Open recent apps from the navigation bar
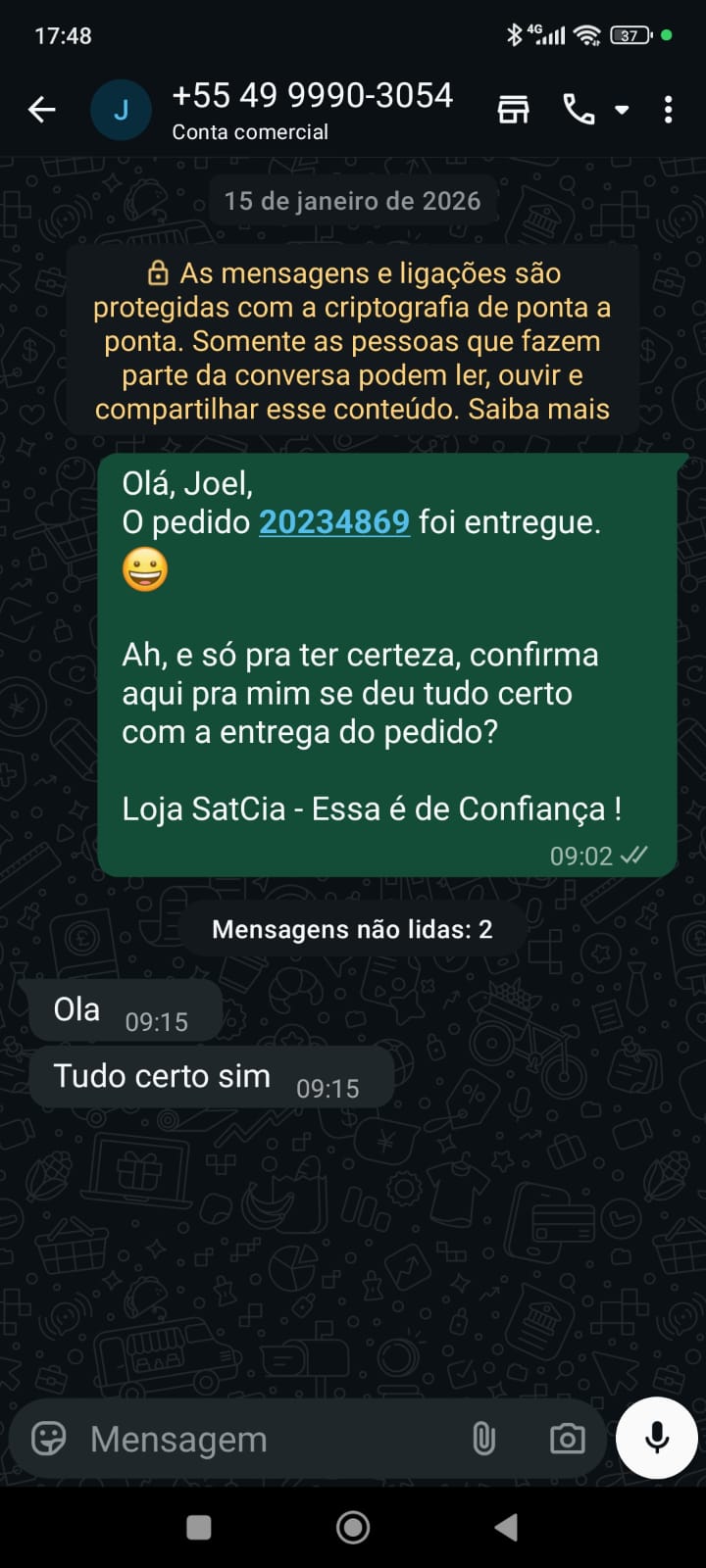706x1568 pixels. pos(199,1527)
